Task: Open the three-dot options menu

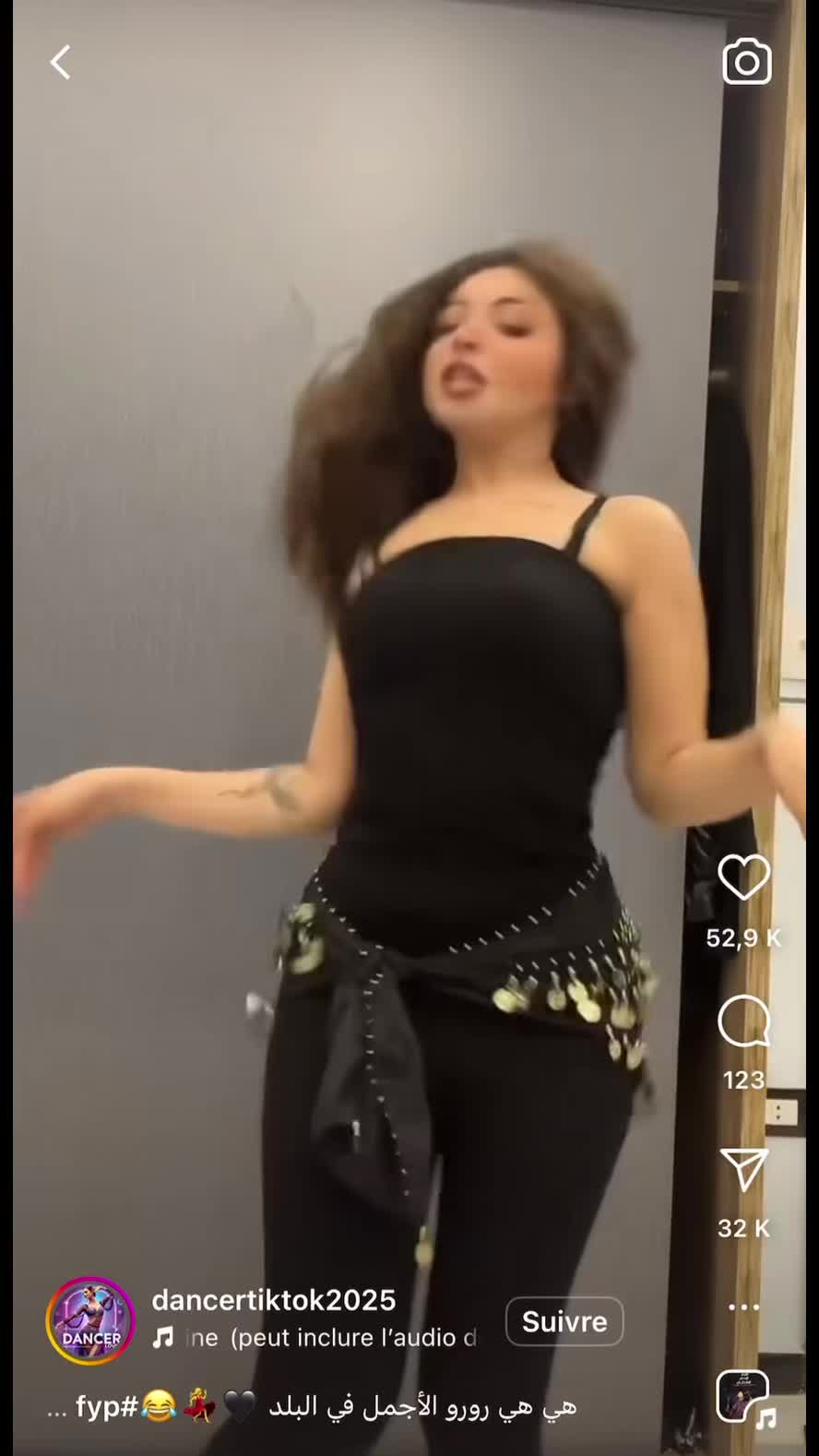Action: tap(743, 1307)
